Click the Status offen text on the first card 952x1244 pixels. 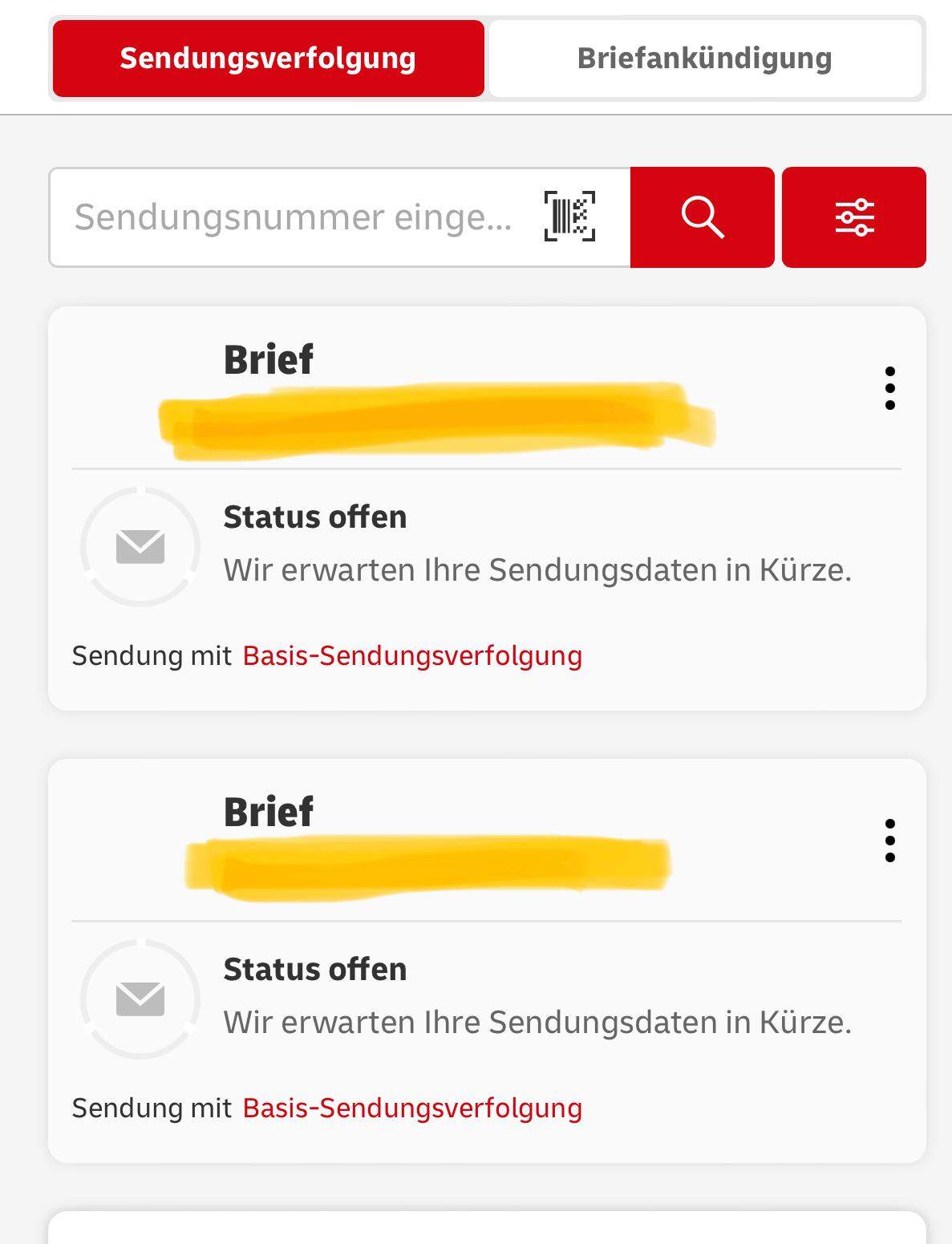[x=315, y=517]
